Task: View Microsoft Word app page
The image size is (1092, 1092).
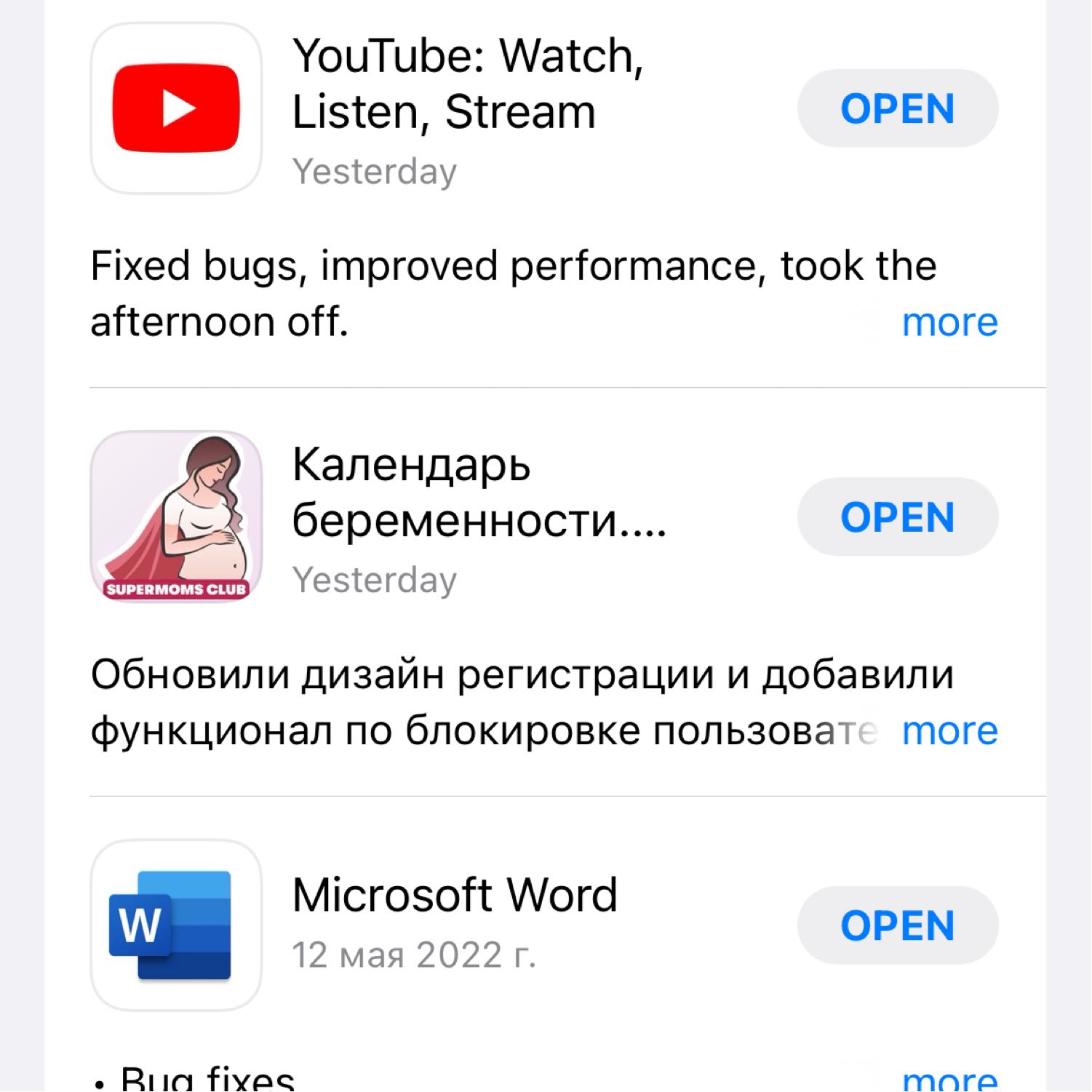Action: [454, 895]
